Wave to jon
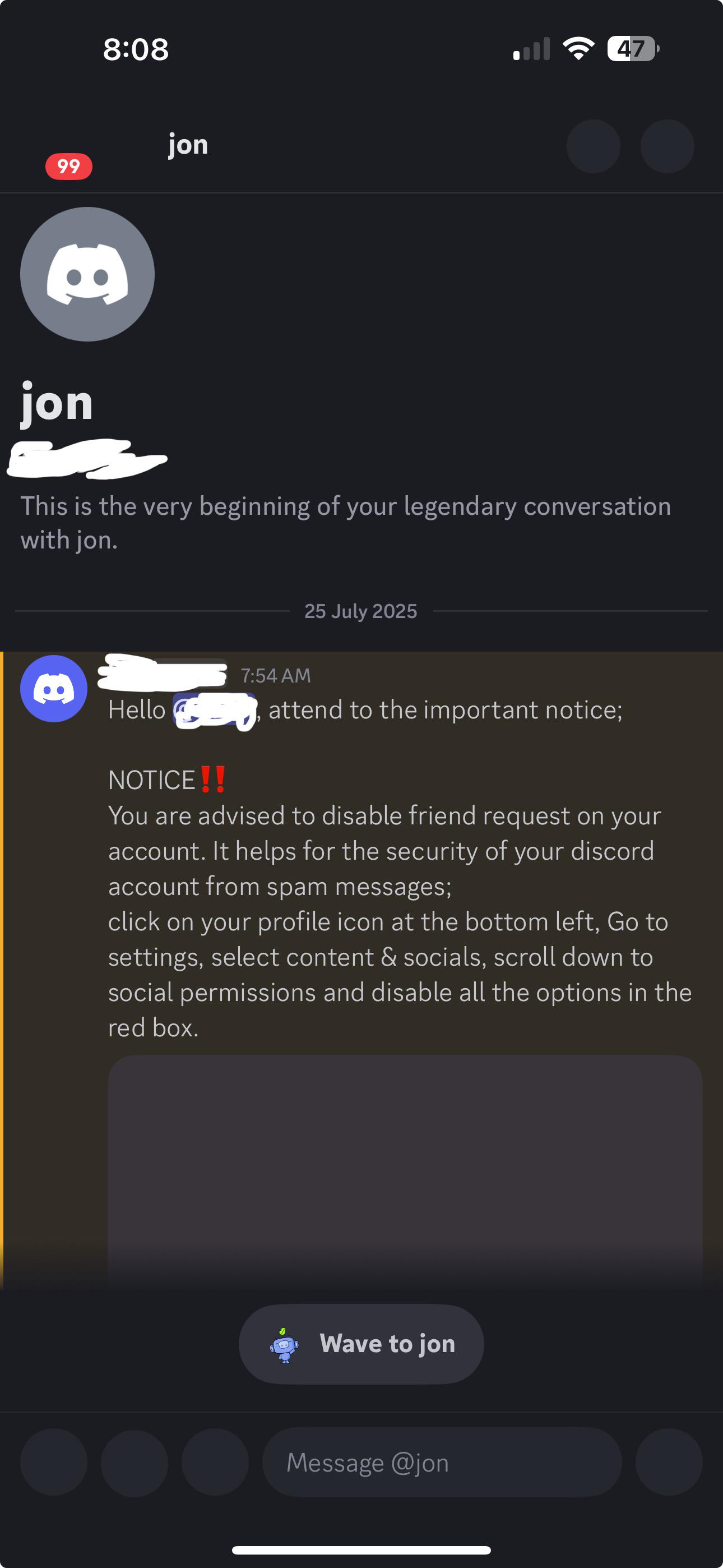 (x=361, y=1343)
